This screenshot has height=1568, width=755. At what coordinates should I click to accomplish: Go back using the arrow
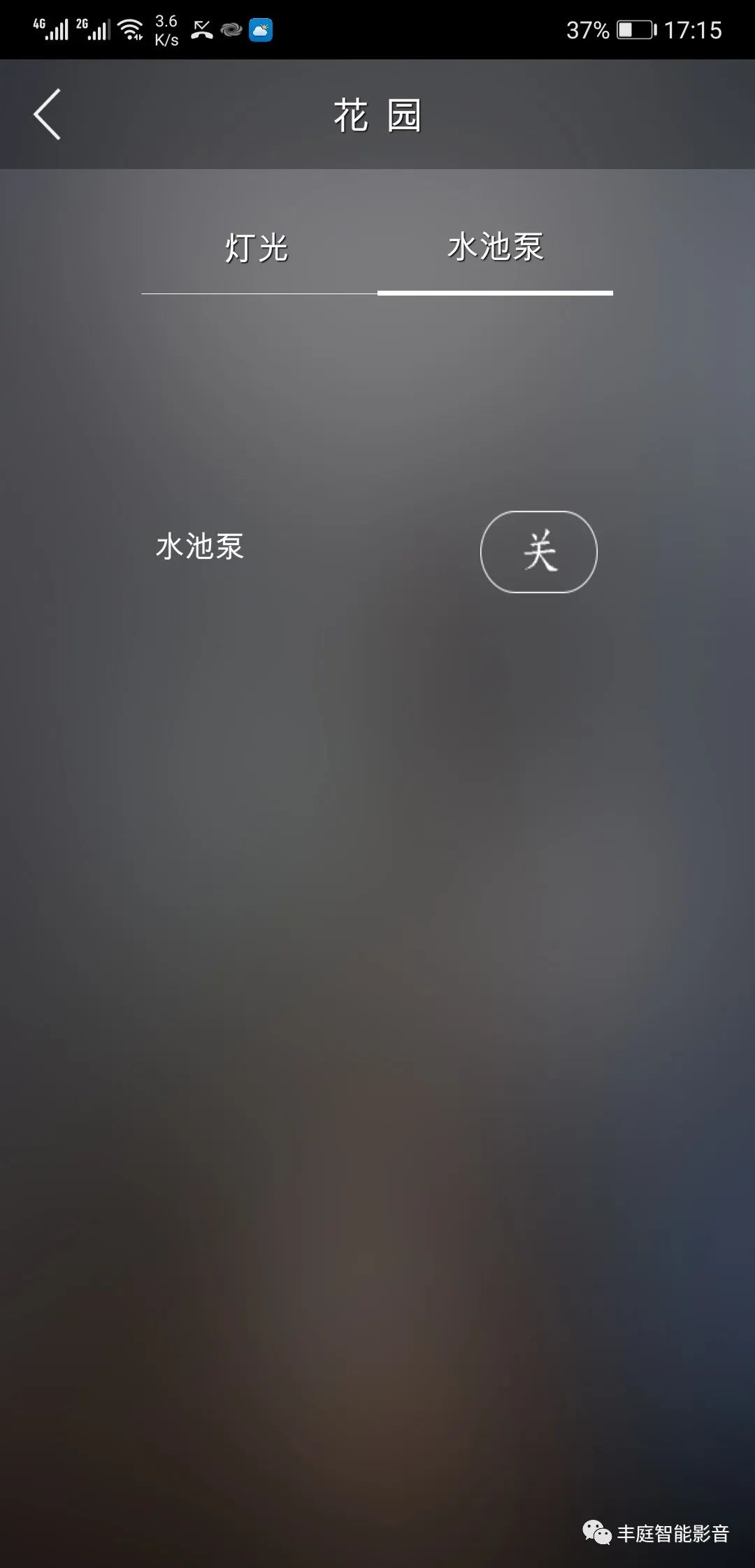pos(48,115)
